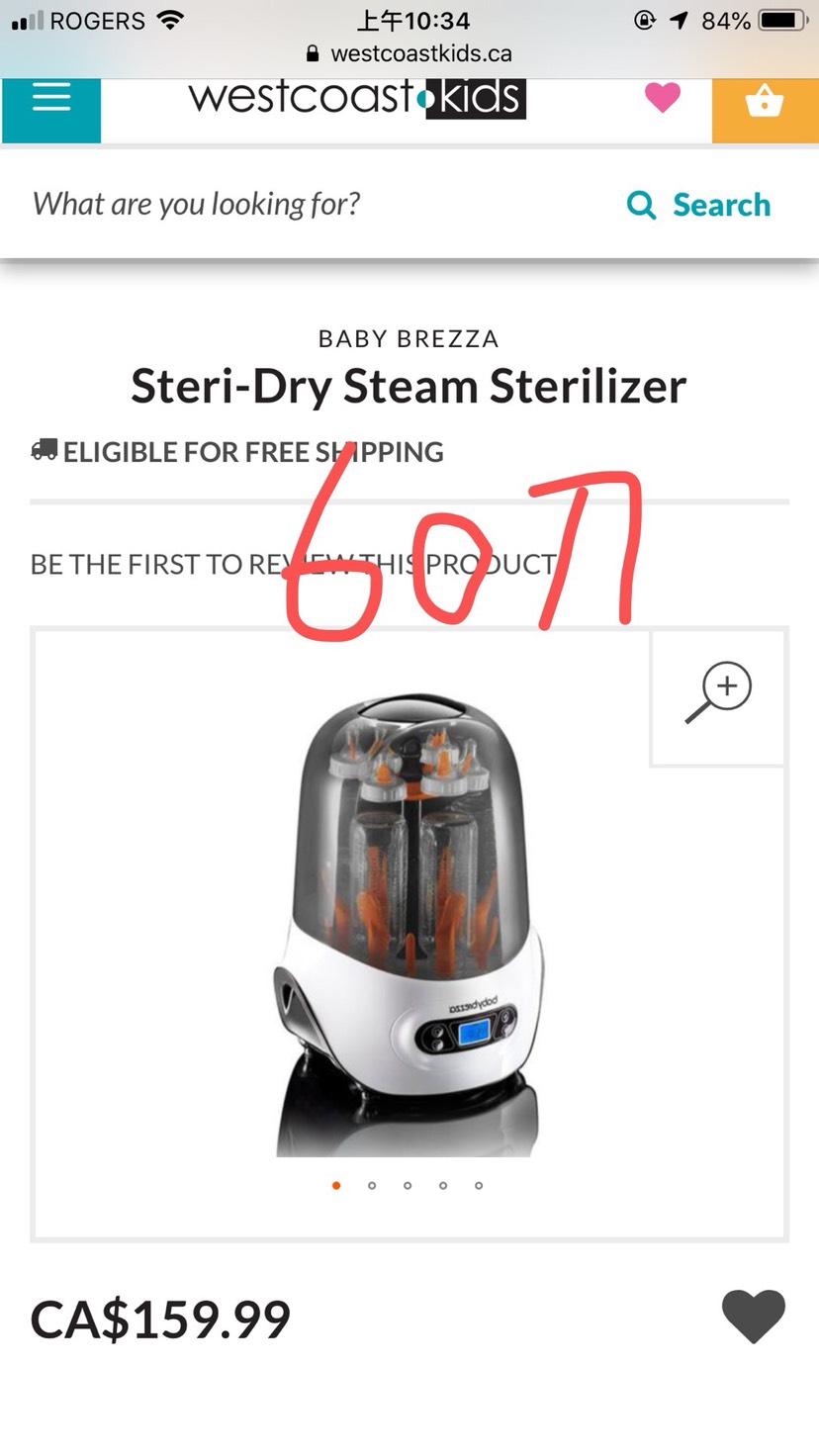Image resolution: width=819 pixels, height=1456 pixels.
Task: Add sterilizer to wishlist via dark heart
Action: (x=753, y=1317)
